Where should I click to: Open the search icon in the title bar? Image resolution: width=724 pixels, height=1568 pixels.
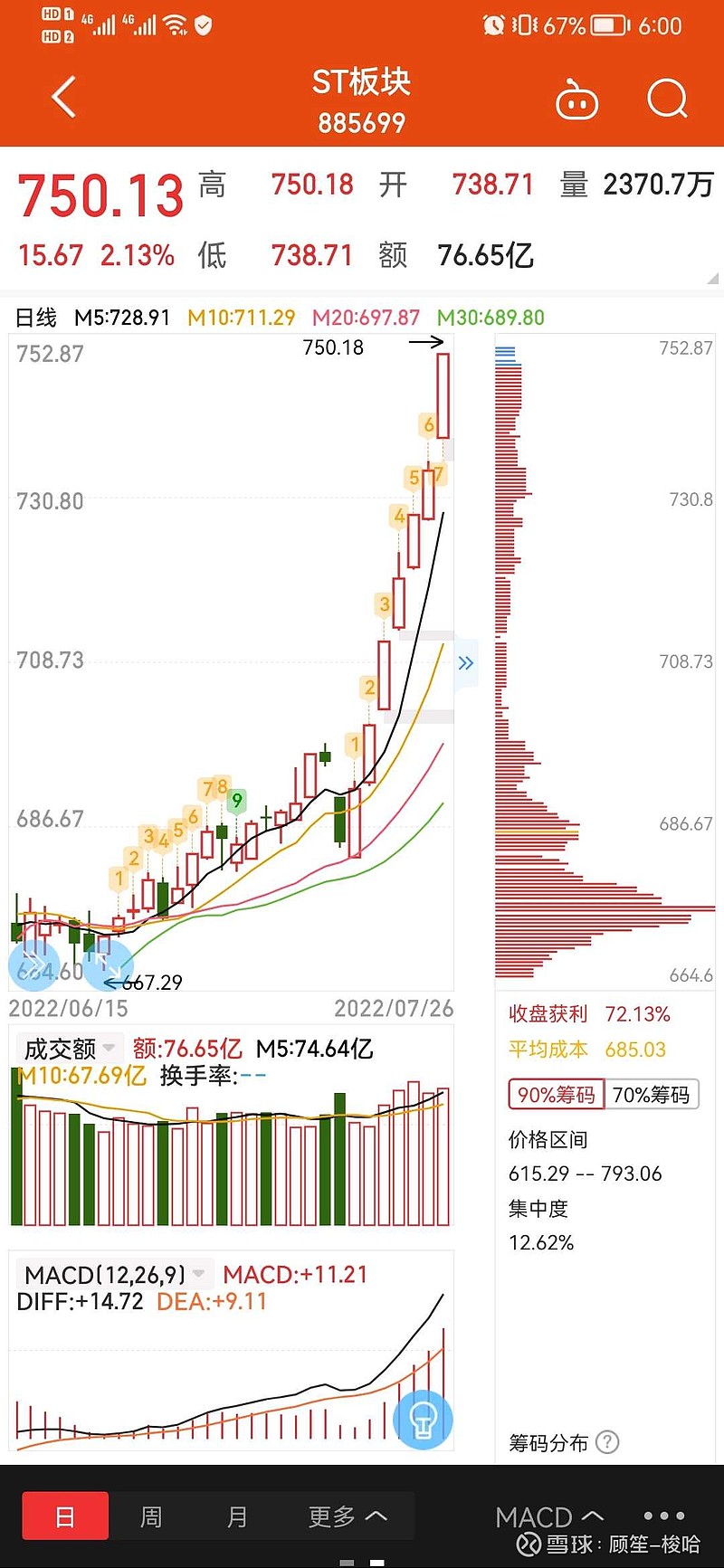tap(667, 100)
